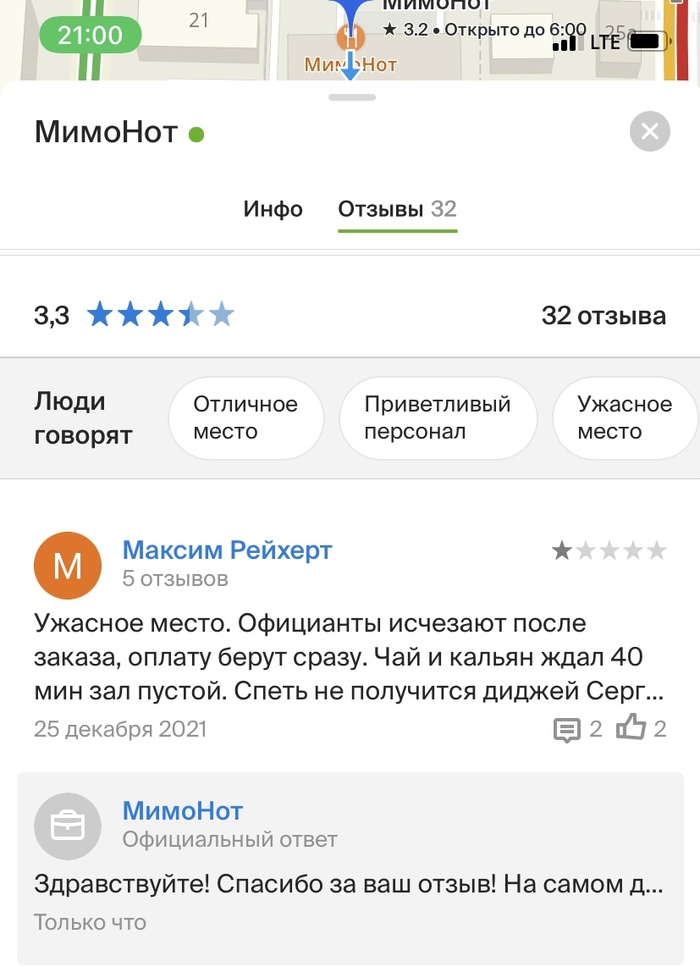
Task: Open Максим Рейхерт's reviewer profile
Action: pos(227,550)
